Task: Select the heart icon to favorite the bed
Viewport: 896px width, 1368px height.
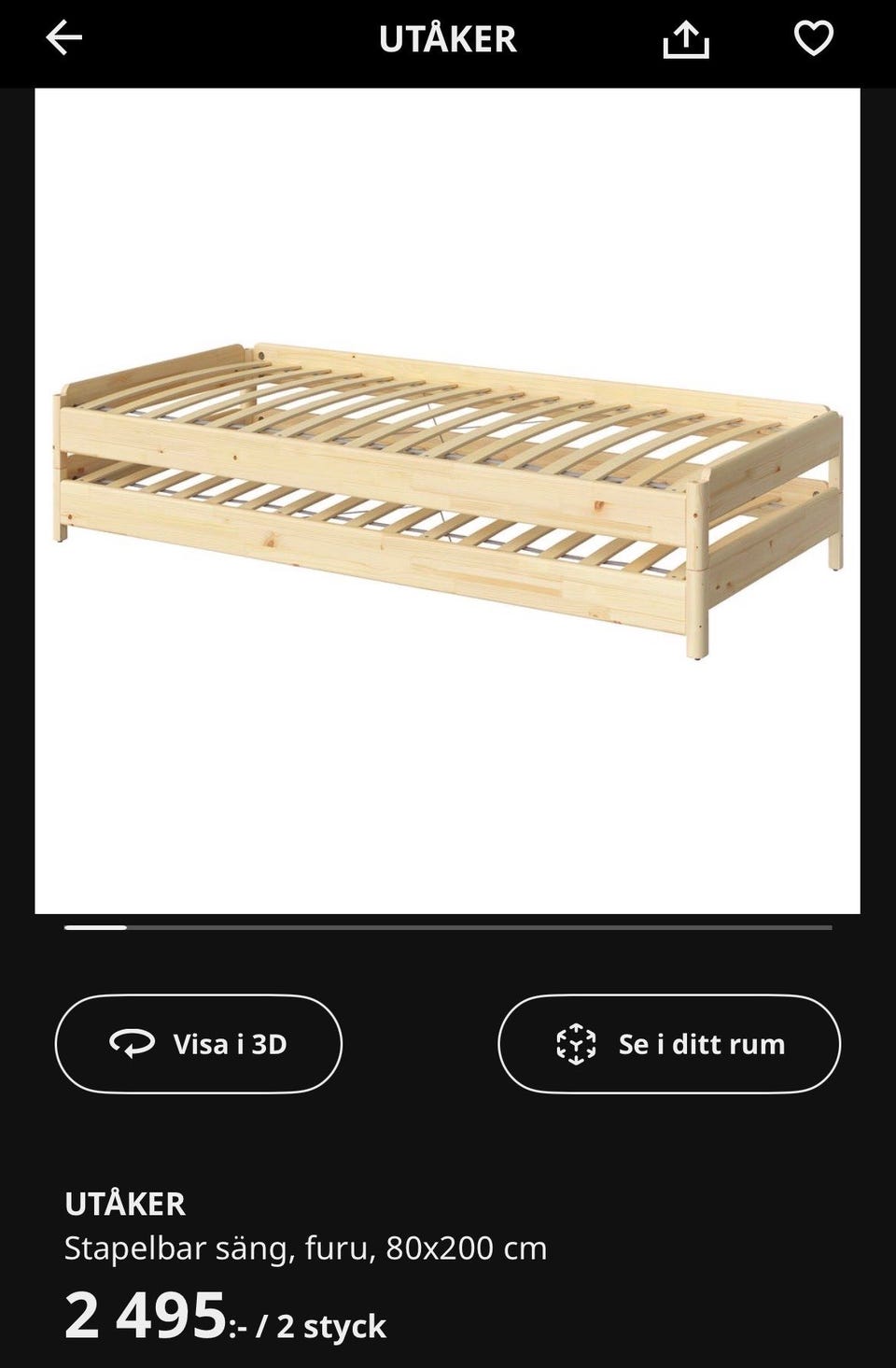Action: click(x=814, y=39)
